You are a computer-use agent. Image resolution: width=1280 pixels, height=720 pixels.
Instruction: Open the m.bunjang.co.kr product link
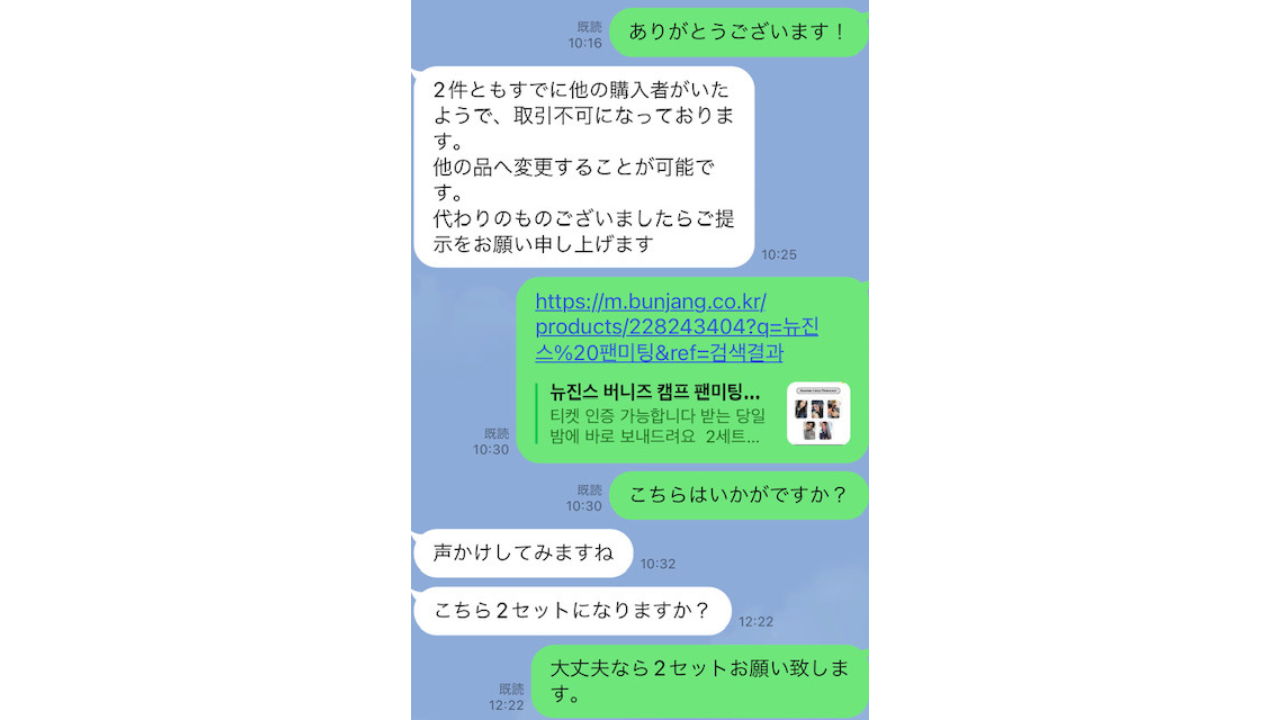click(675, 327)
